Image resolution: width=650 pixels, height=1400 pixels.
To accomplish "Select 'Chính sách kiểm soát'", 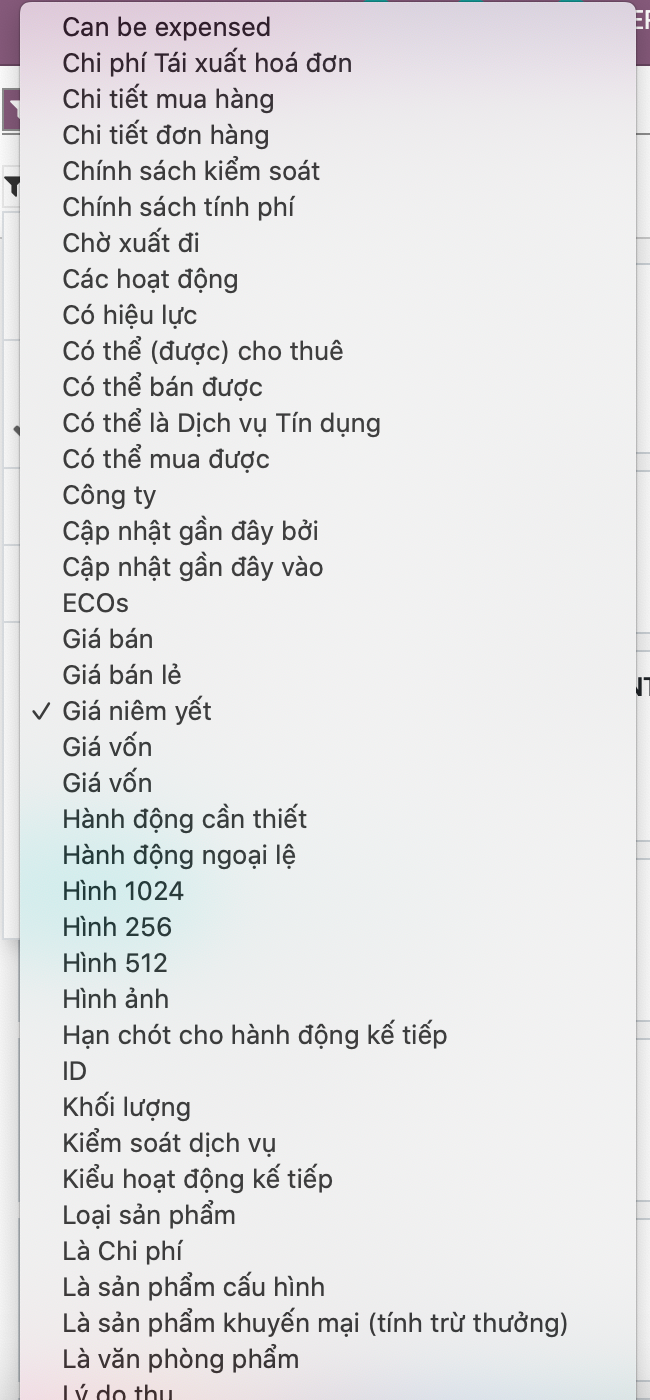I will coord(191,171).
